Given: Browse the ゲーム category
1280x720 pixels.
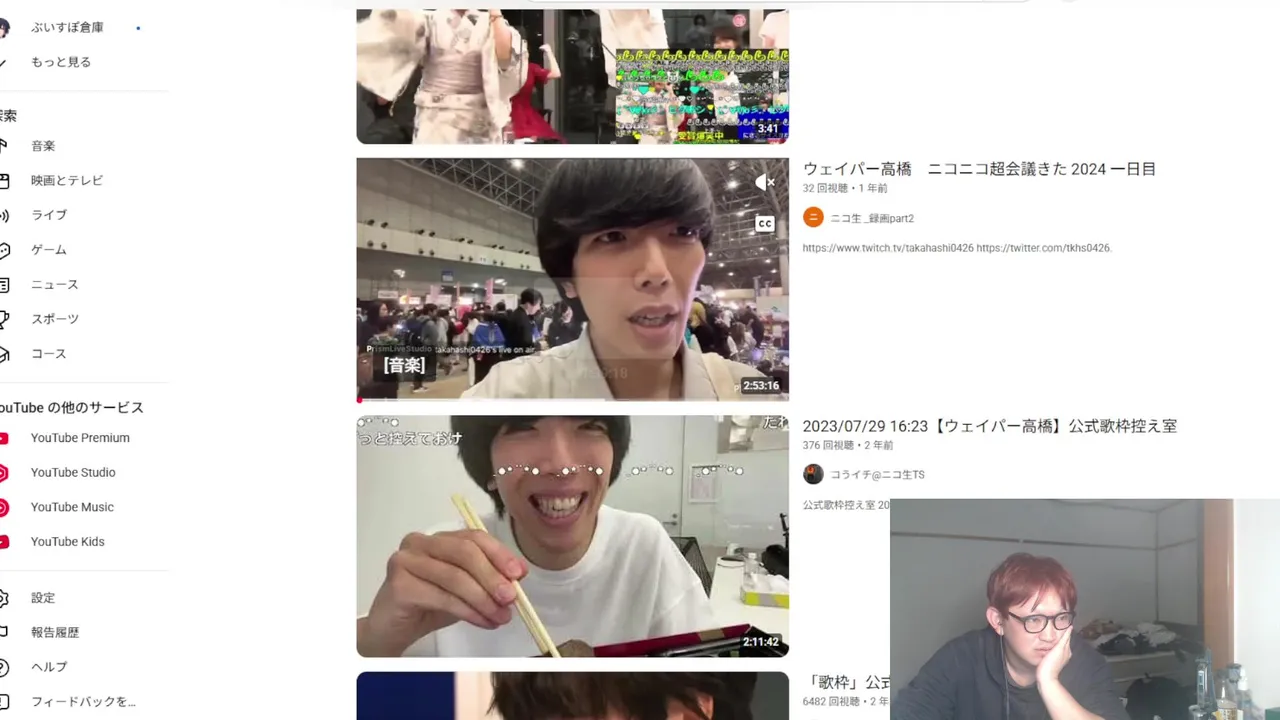Looking at the screenshot, I should pyautogui.click(x=48, y=250).
